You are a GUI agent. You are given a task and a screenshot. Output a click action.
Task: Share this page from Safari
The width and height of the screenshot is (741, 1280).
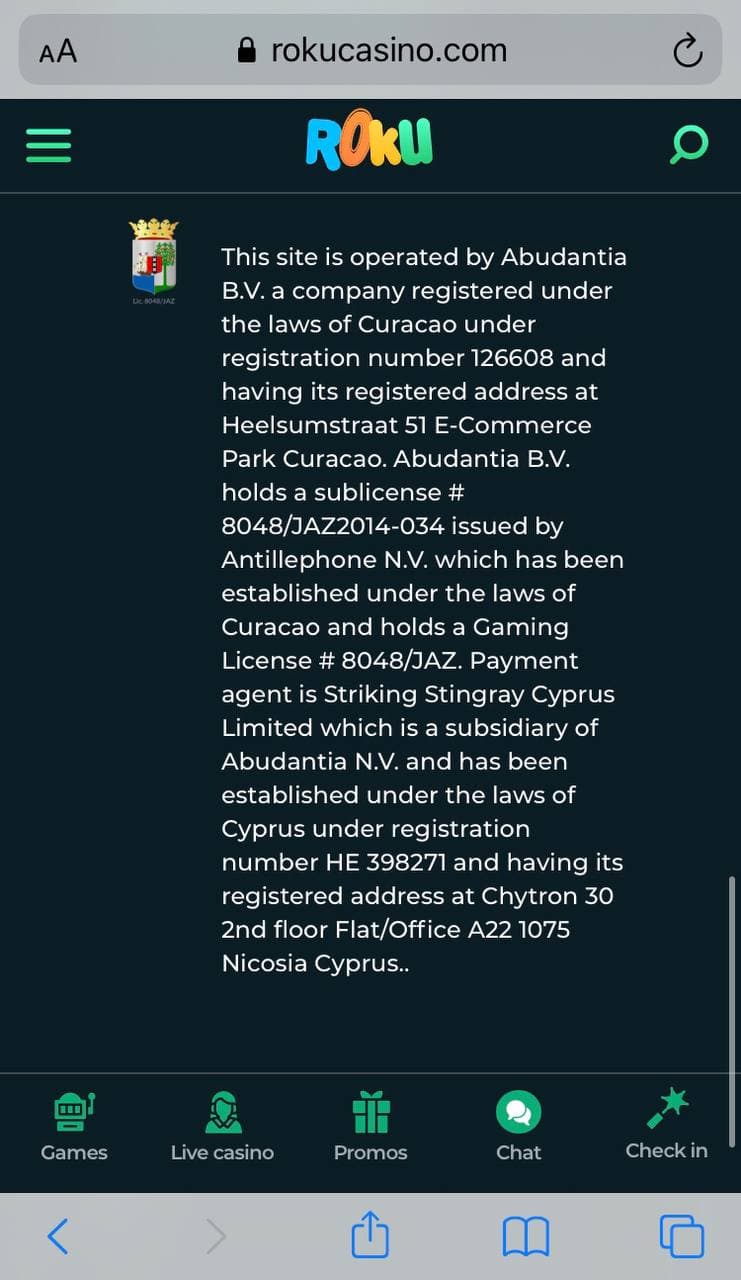370,1234
